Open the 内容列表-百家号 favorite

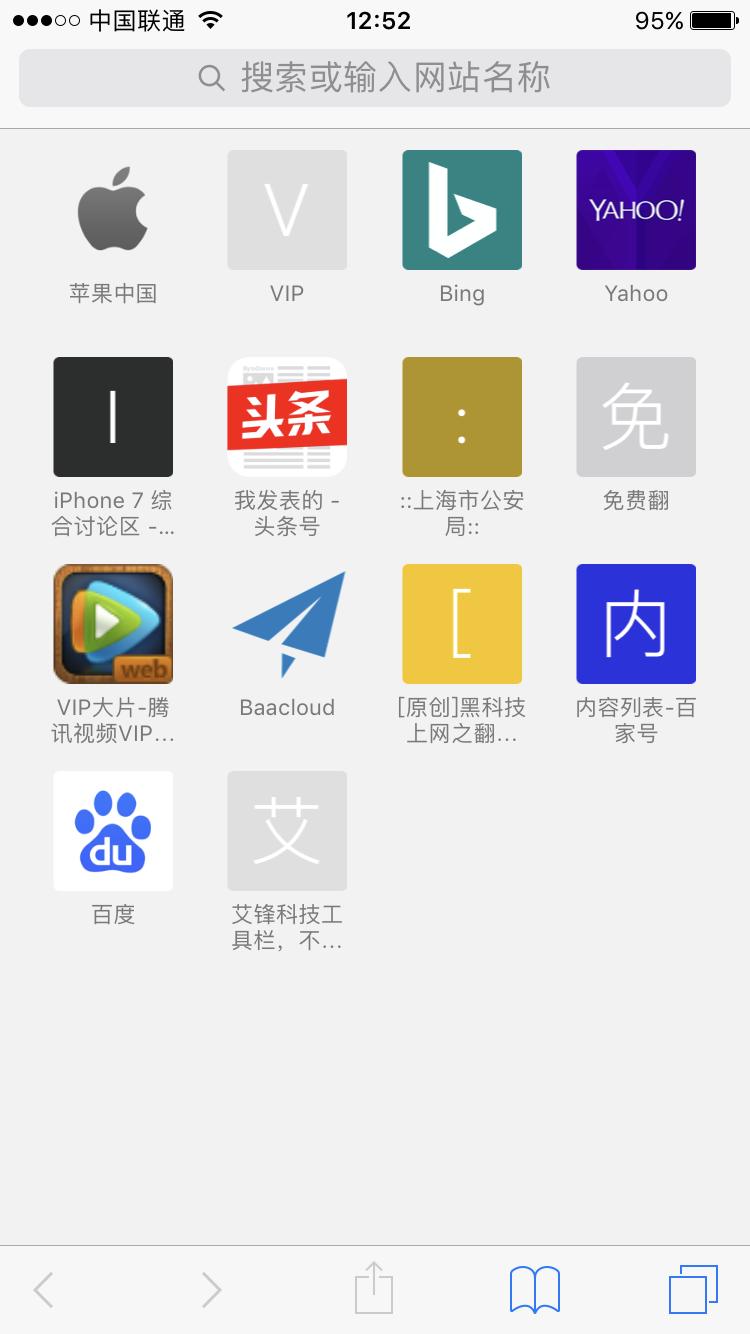click(635, 623)
